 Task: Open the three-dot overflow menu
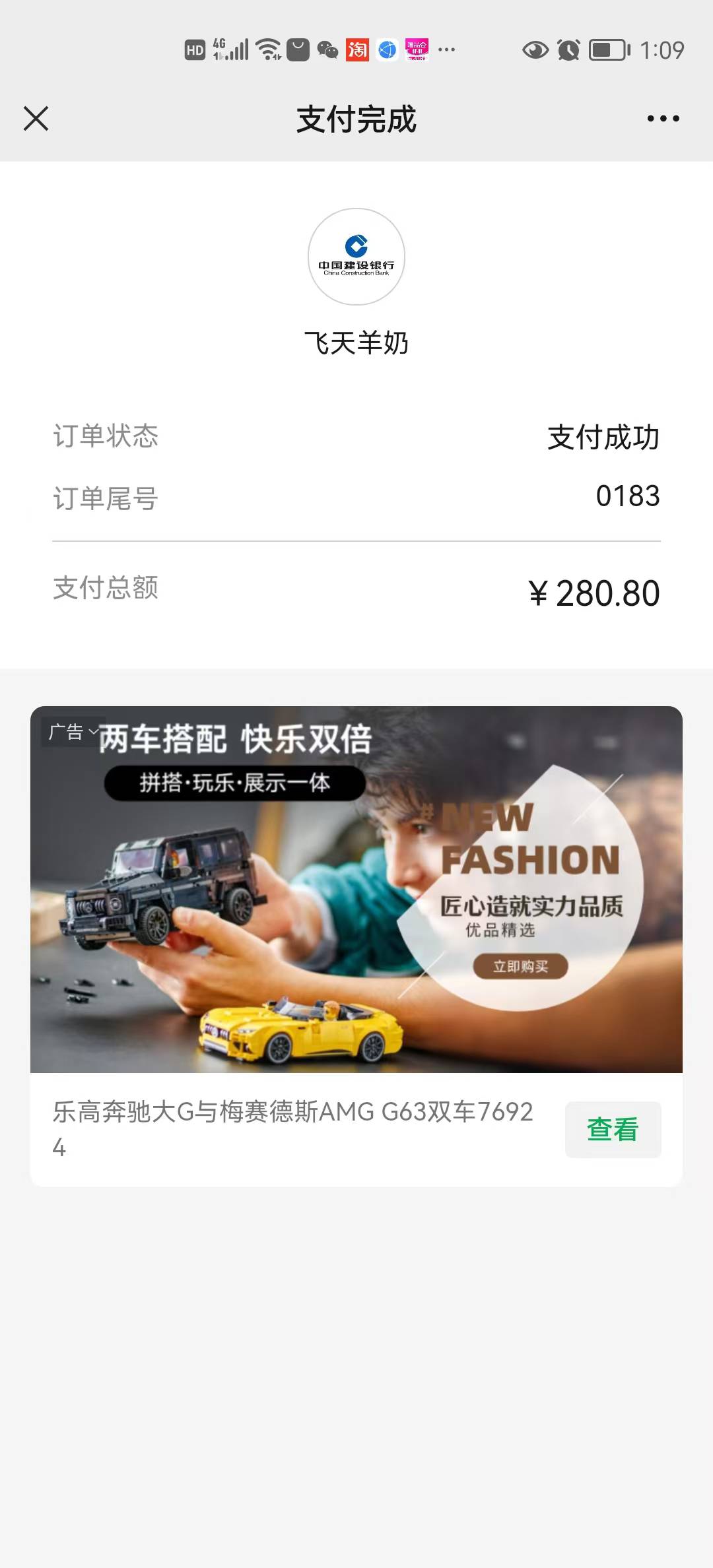[663, 119]
